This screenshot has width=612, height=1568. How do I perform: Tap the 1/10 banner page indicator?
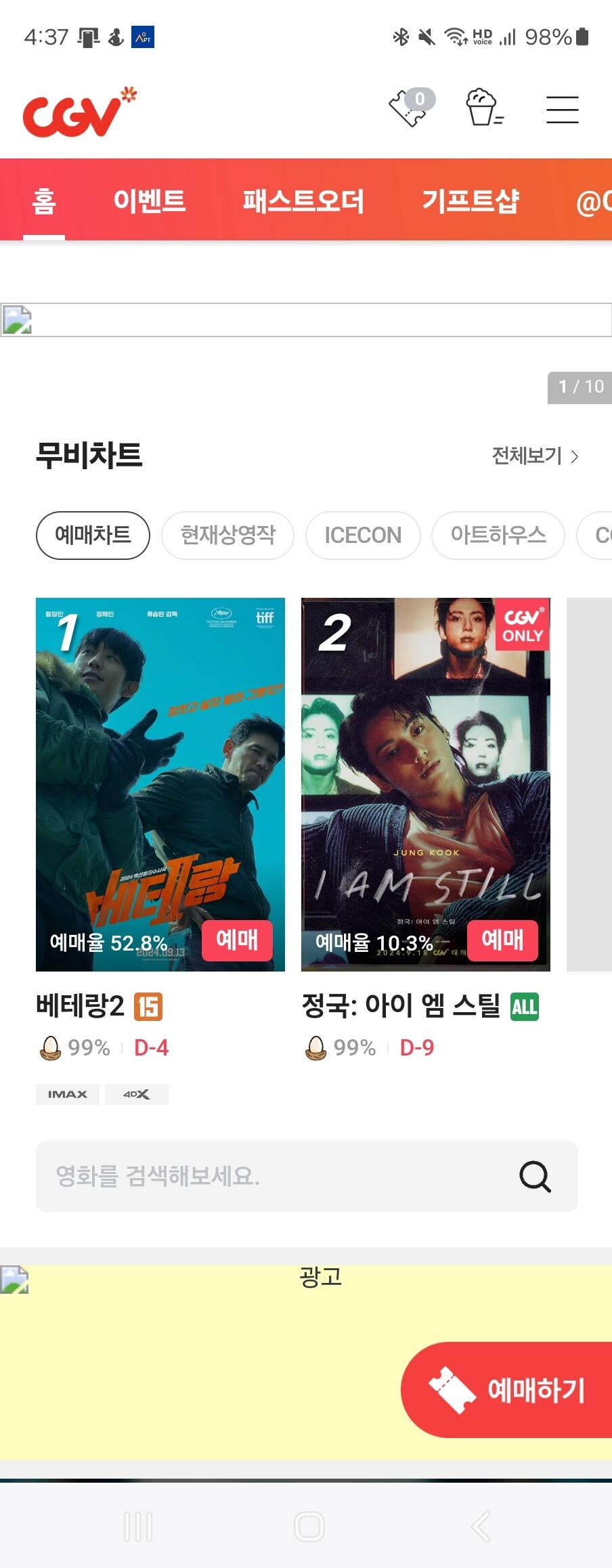point(580,386)
